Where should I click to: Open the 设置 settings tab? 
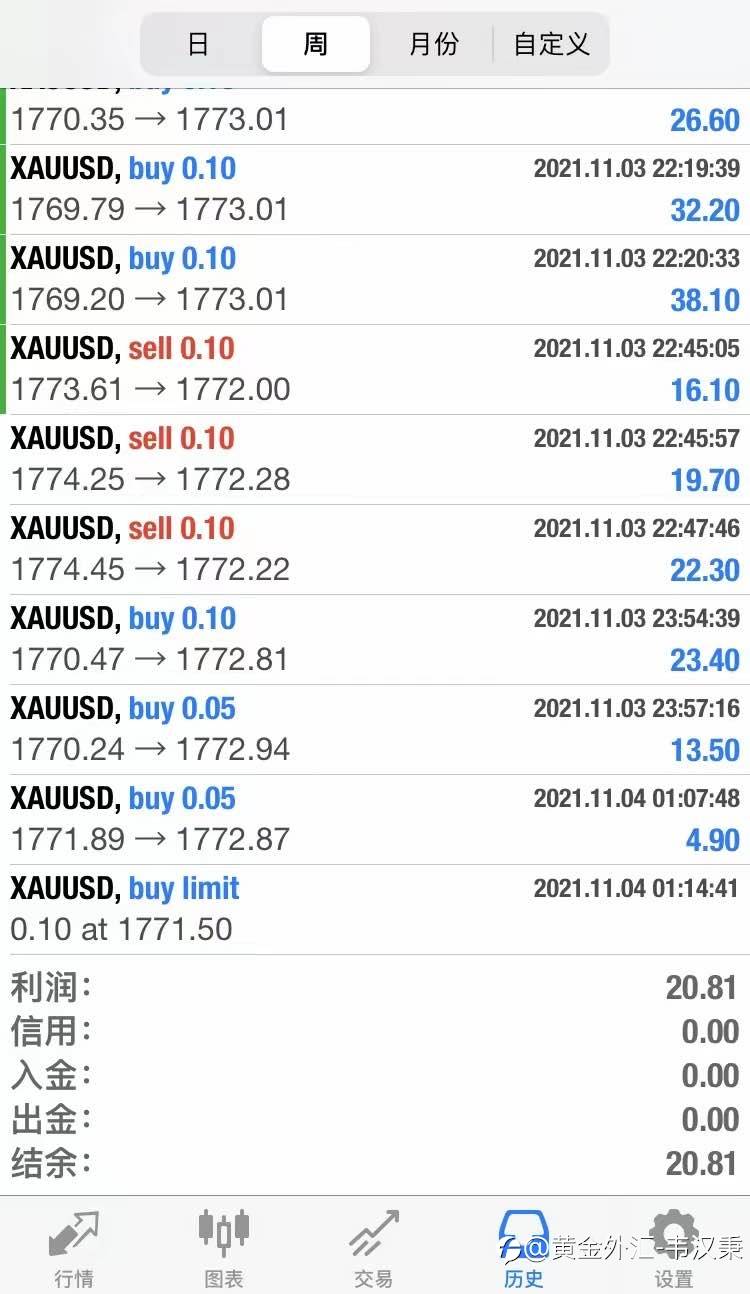point(673,1246)
